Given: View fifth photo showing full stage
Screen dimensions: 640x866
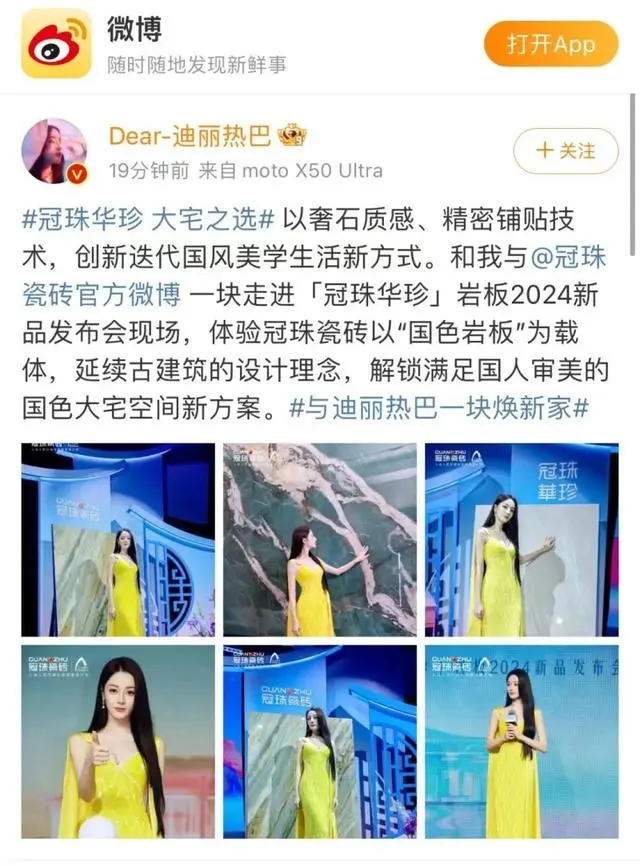Looking at the screenshot, I should tap(320, 741).
